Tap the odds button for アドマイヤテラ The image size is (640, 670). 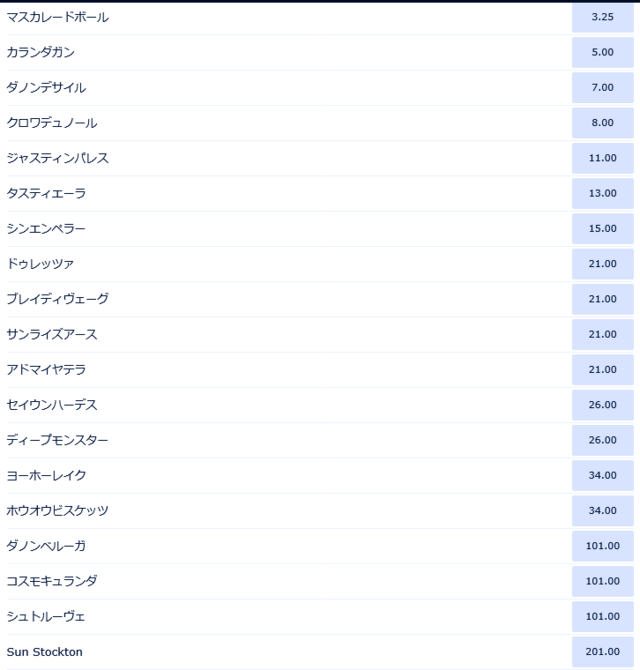coord(602,370)
